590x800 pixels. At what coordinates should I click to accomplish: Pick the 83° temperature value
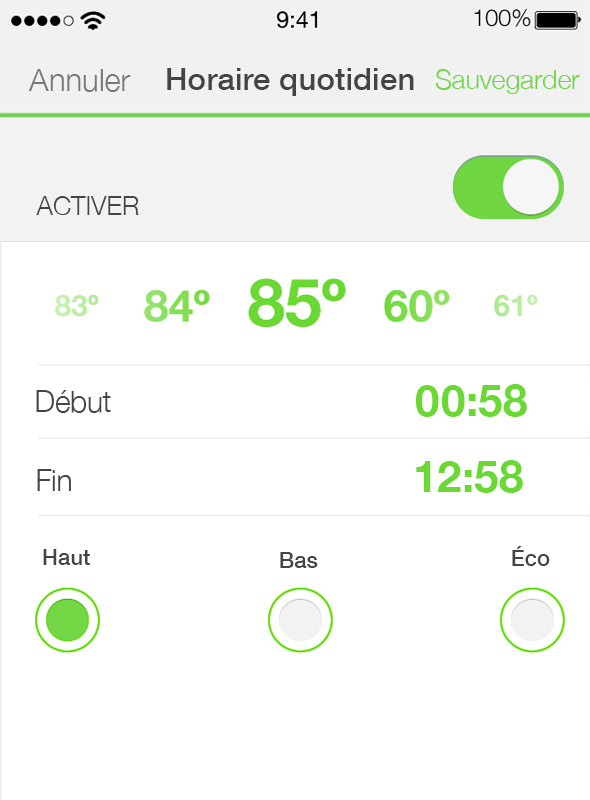(x=77, y=306)
